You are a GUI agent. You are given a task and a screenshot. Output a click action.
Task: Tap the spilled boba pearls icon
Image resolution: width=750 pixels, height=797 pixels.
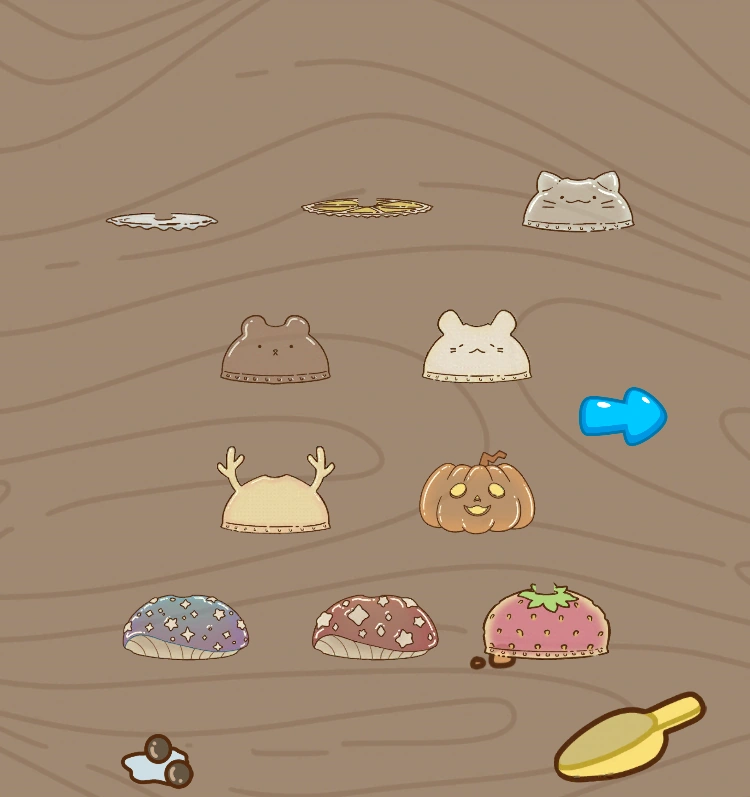click(159, 762)
